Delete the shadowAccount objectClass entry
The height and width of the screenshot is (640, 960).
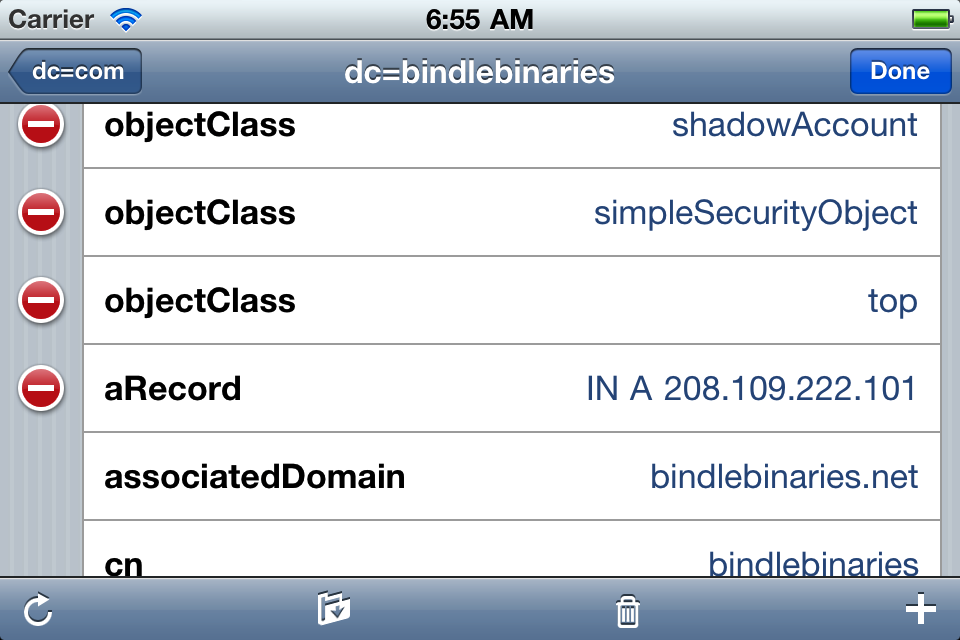[x=41, y=125]
